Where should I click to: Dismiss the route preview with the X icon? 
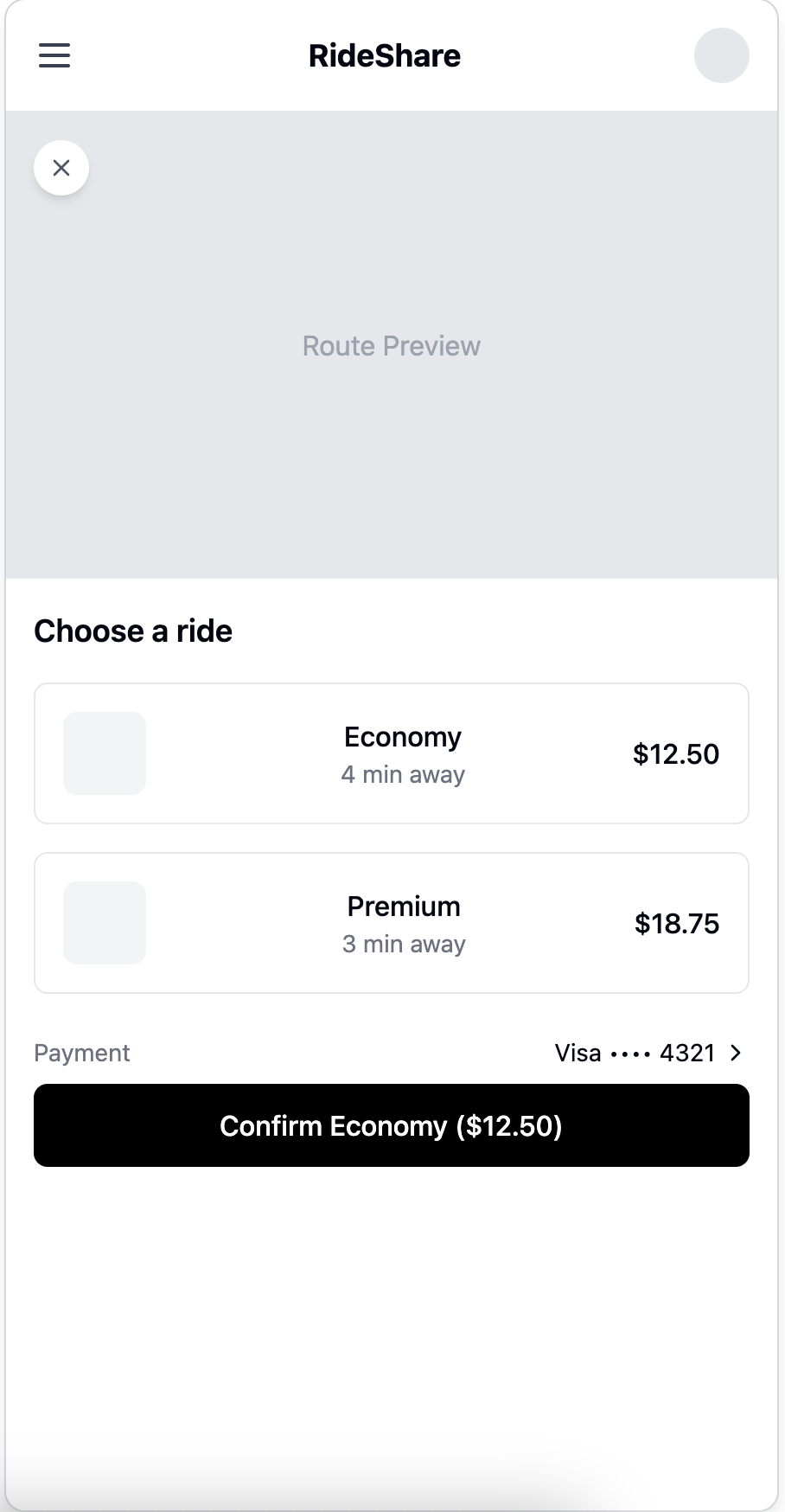click(61, 167)
